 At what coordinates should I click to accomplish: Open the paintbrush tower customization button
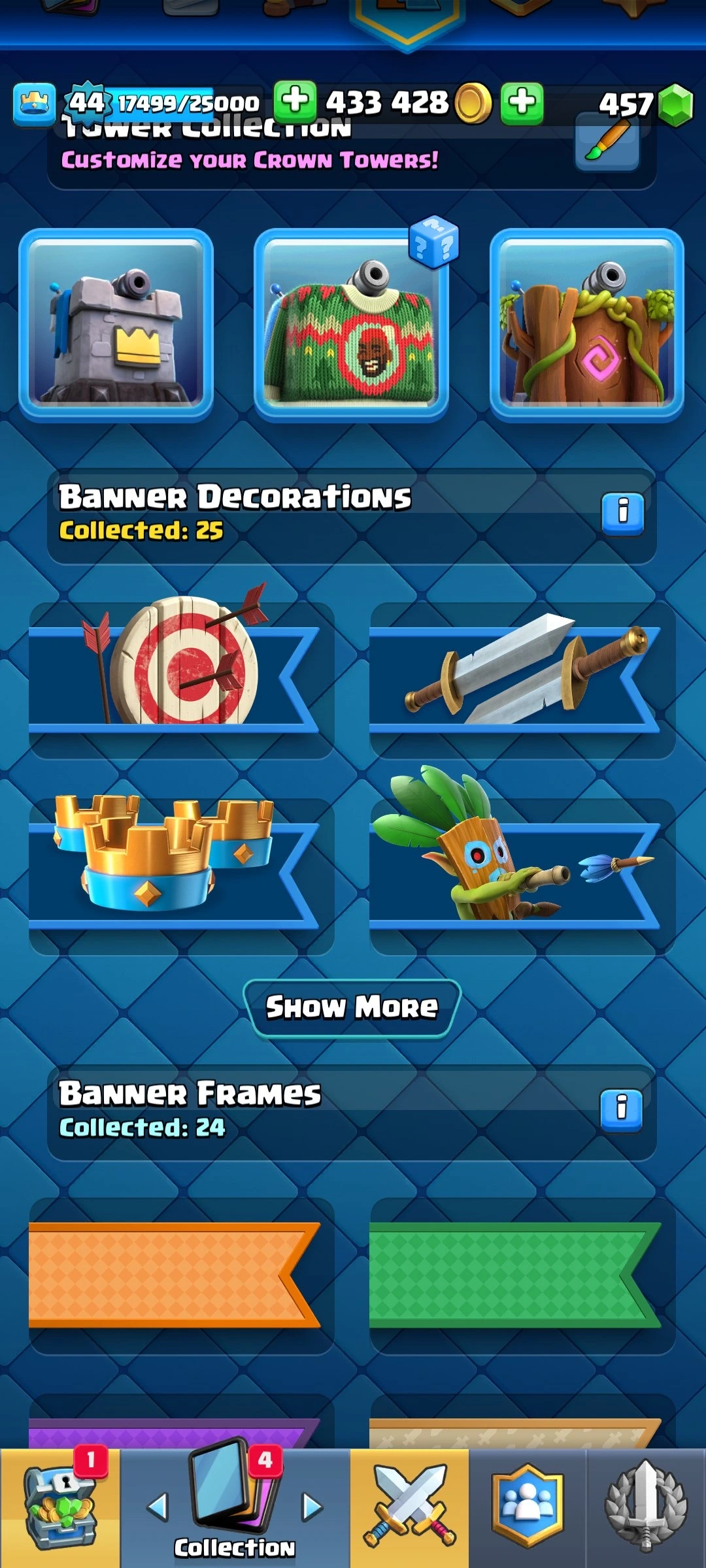pyautogui.click(x=607, y=144)
